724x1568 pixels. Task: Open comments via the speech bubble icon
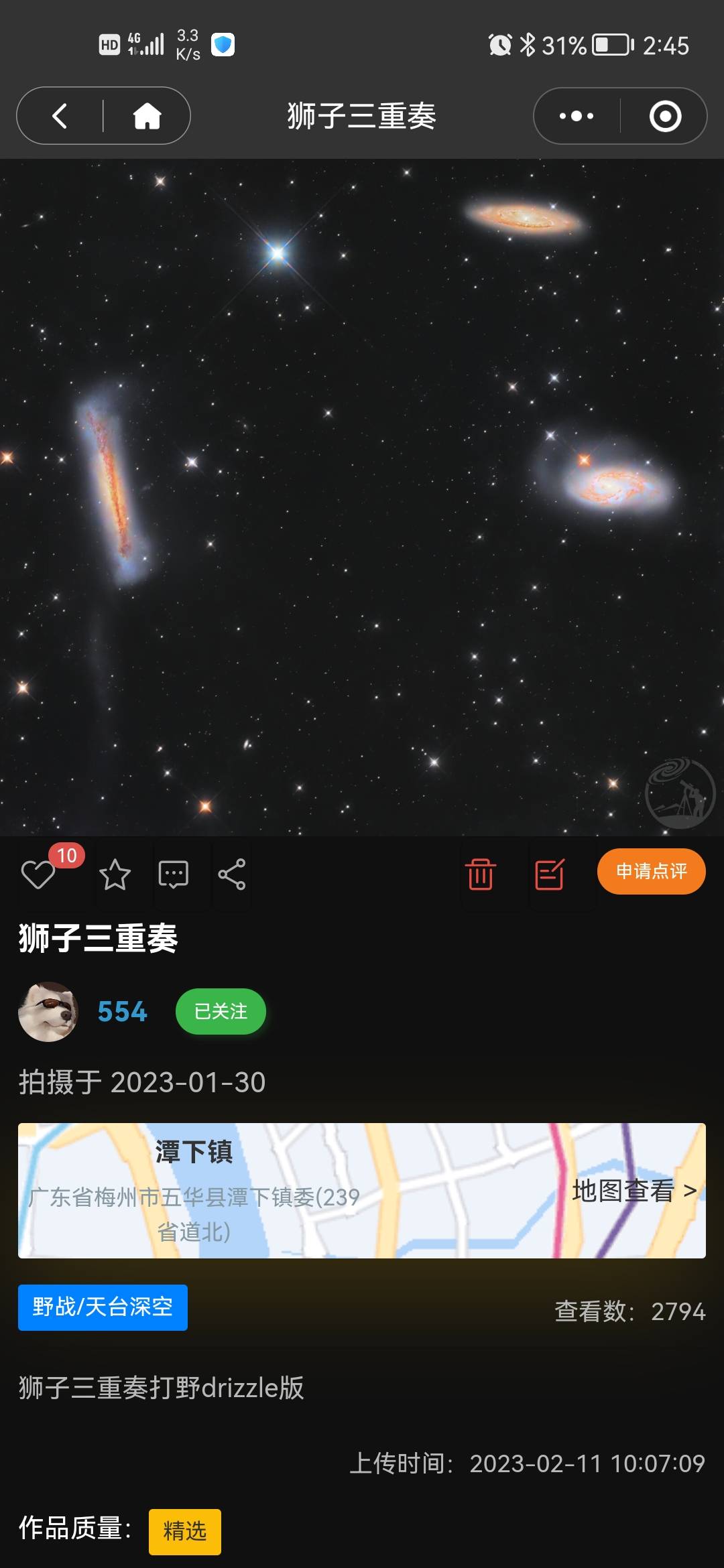click(x=173, y=873)
